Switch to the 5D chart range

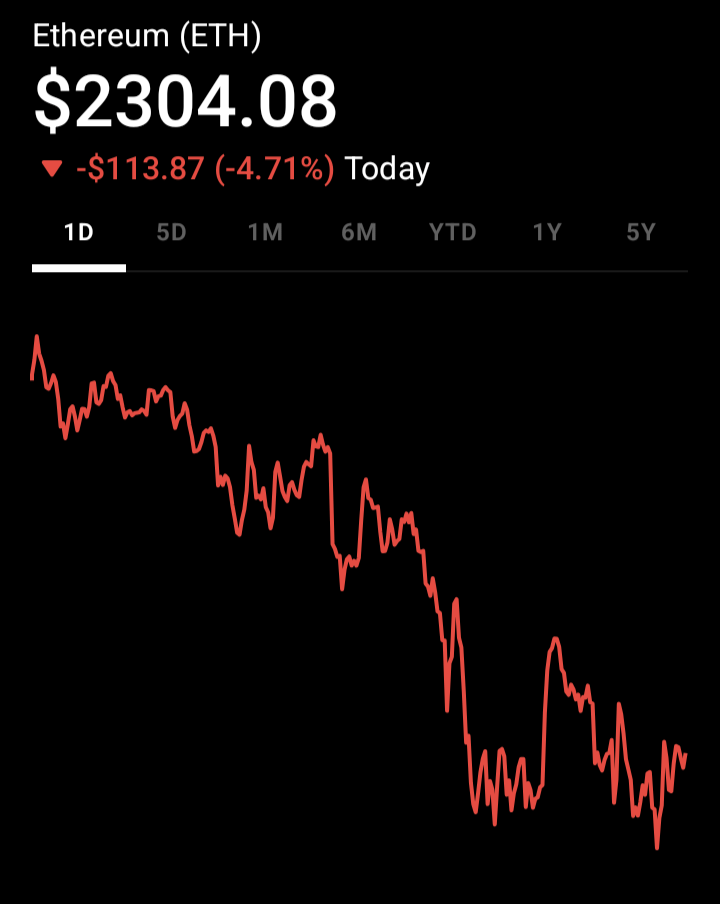tap(172, 233)
